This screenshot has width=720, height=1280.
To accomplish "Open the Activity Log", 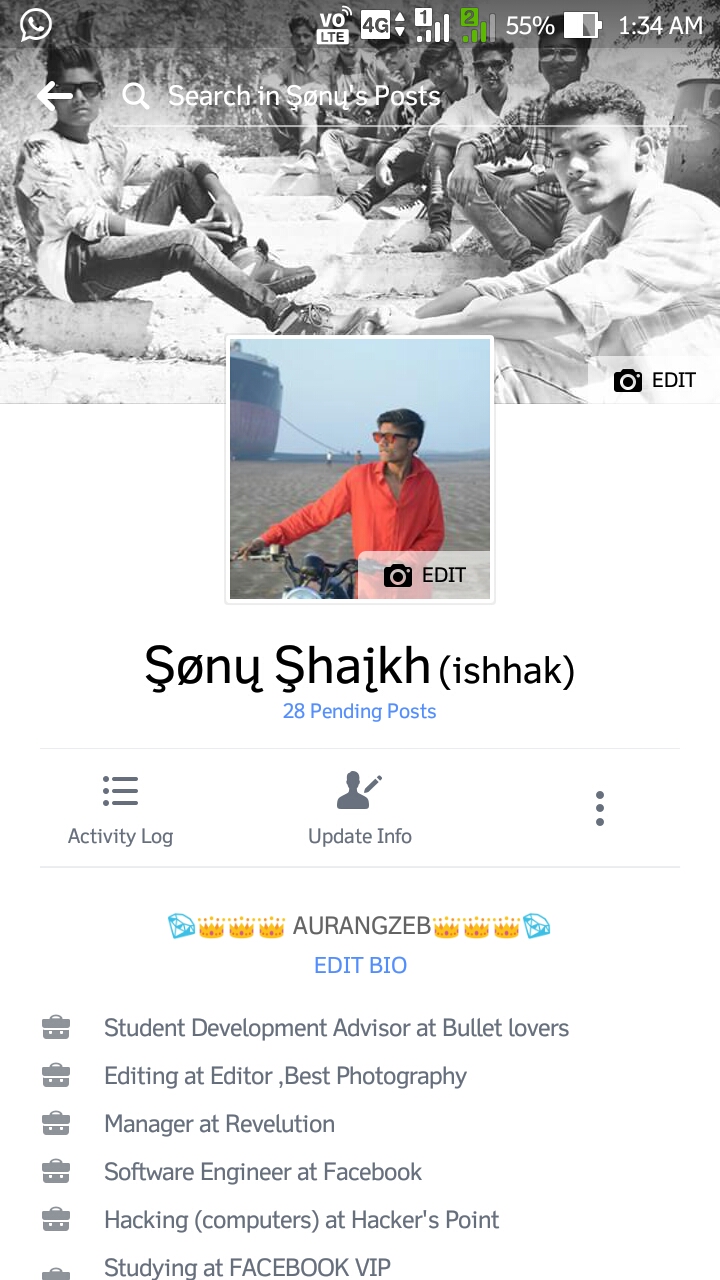I will [120, 808].
